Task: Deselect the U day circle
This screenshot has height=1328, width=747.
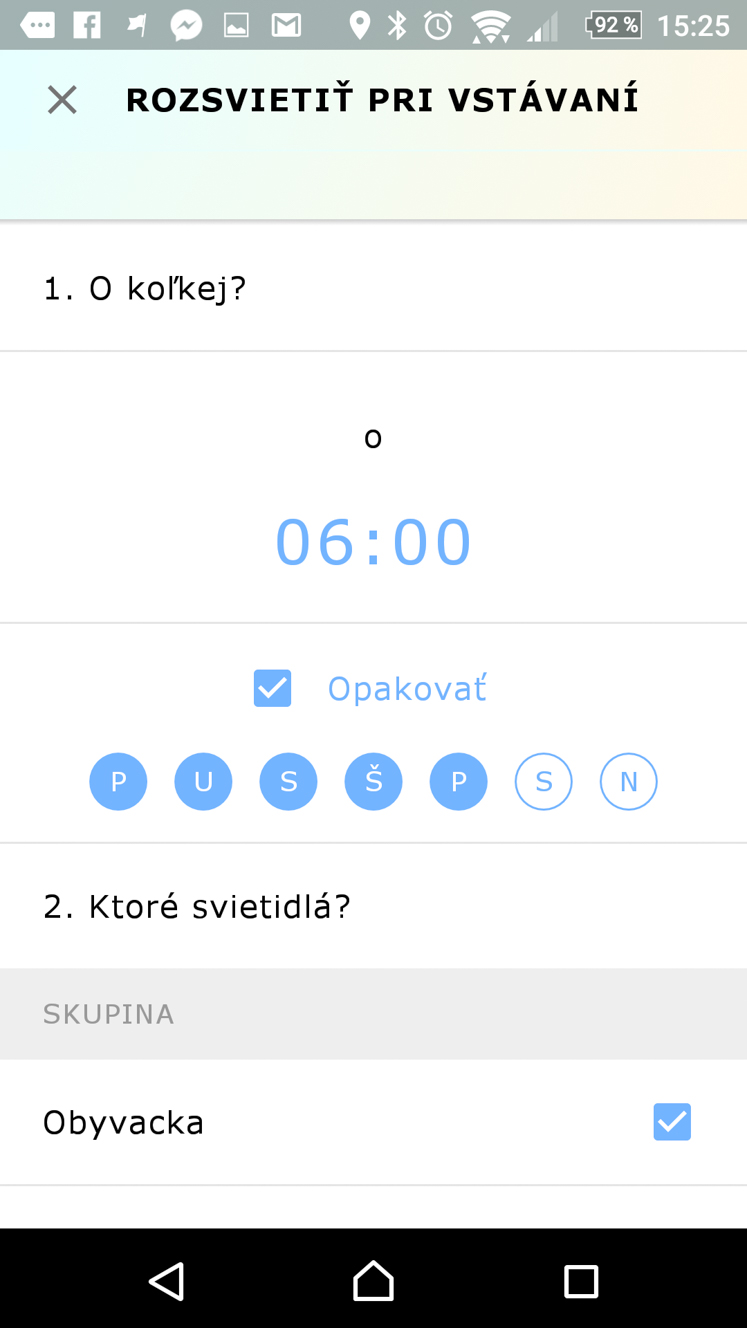Action: tap(203, 781)
